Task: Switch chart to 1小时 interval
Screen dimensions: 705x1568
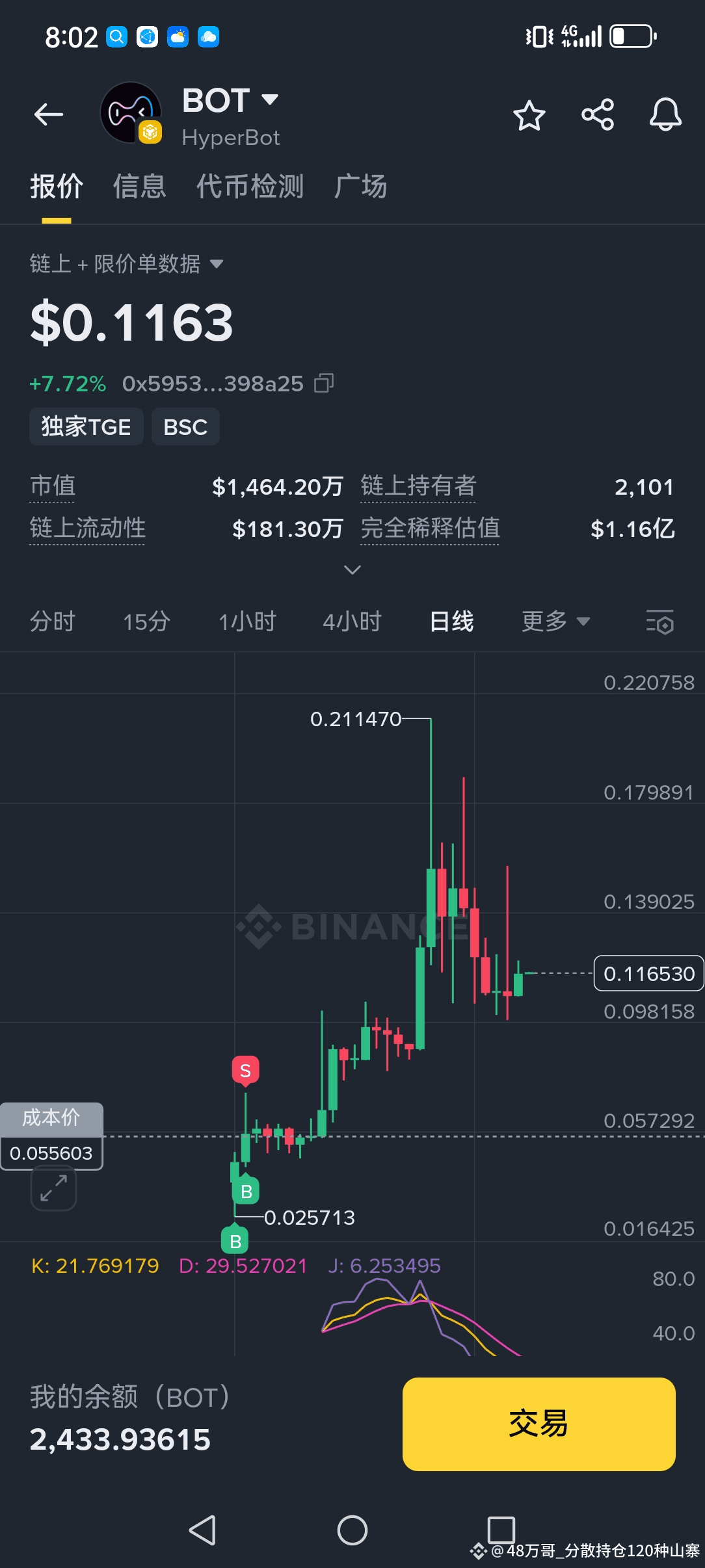Action: click(247, 621)
